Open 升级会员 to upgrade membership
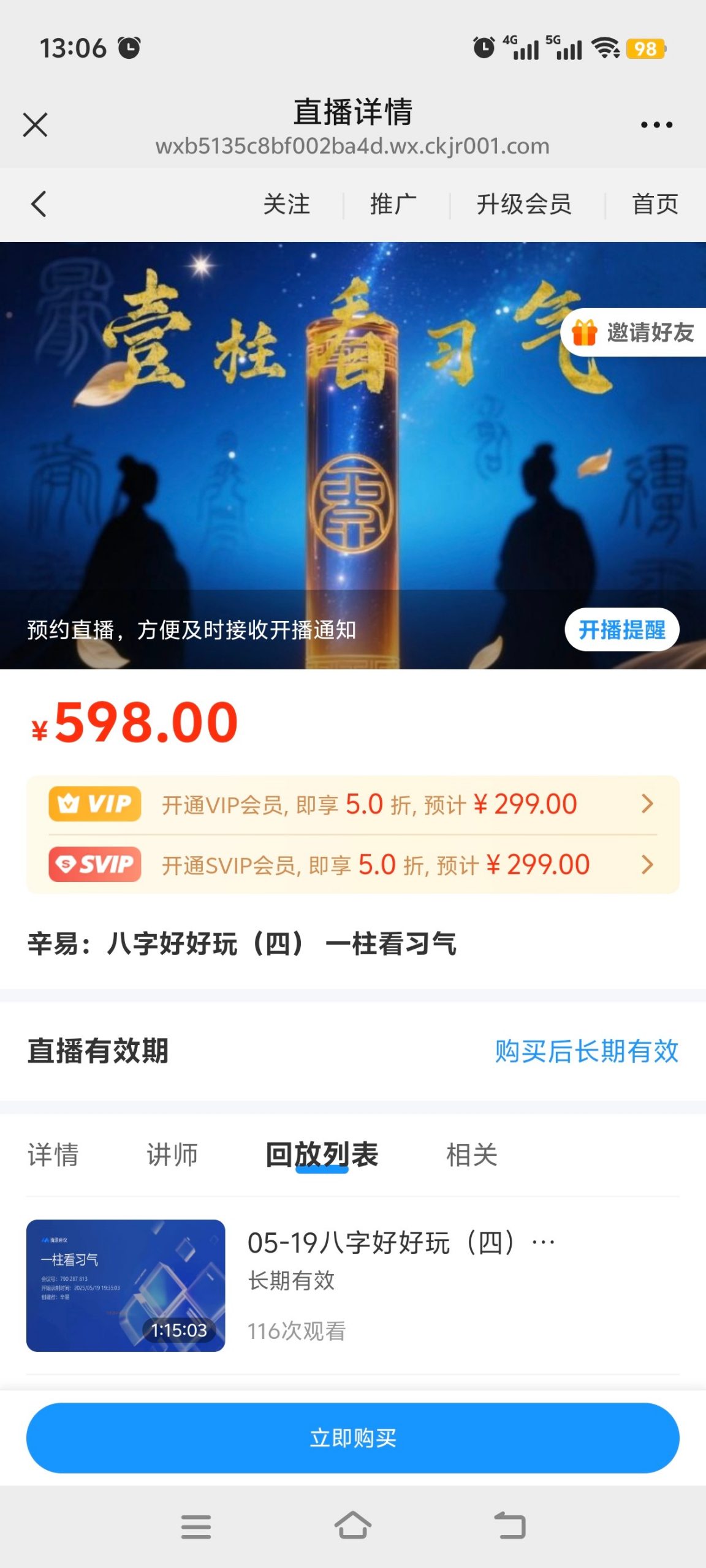 (x=524, y=204)
